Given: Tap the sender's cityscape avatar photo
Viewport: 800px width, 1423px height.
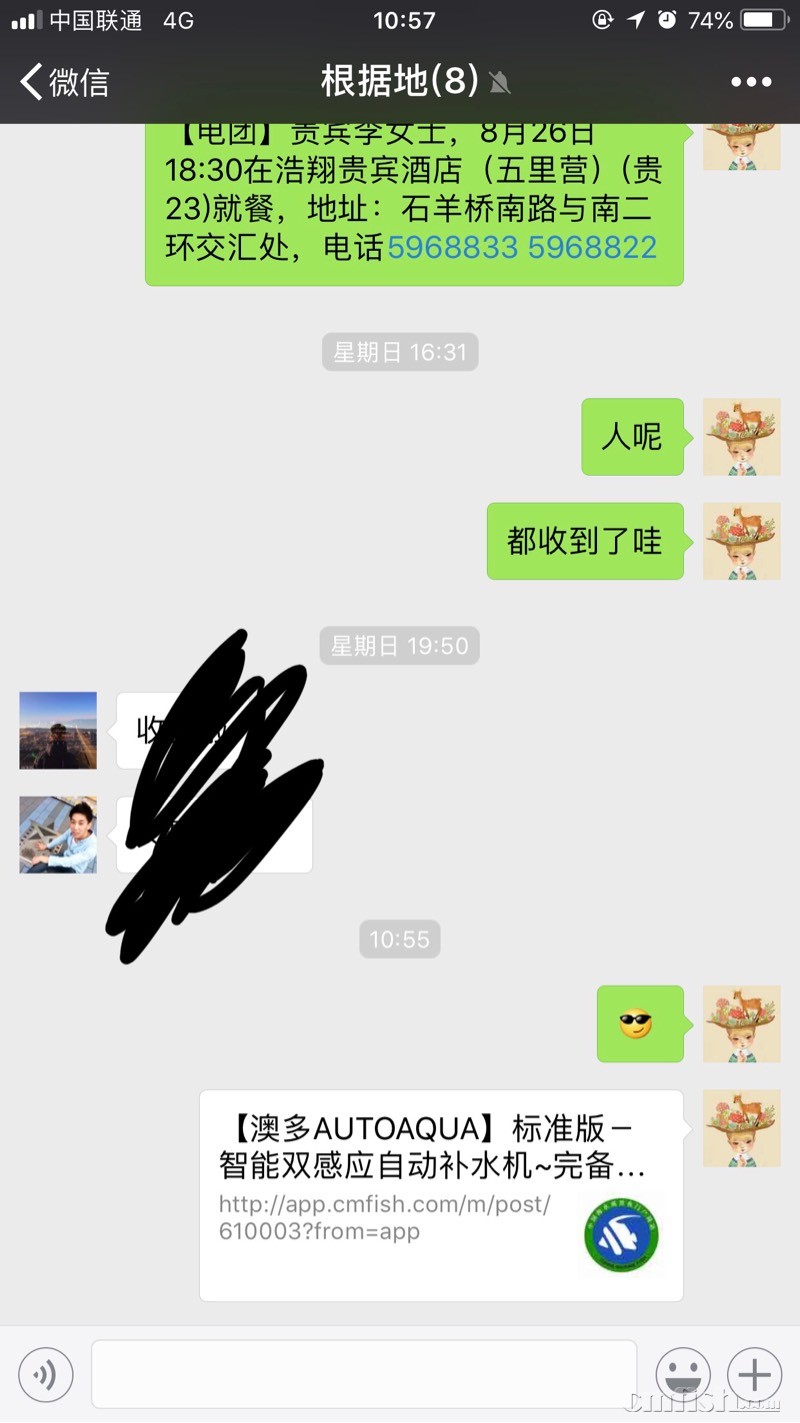Looking at the screenshot, I should [x=57, y=730].
